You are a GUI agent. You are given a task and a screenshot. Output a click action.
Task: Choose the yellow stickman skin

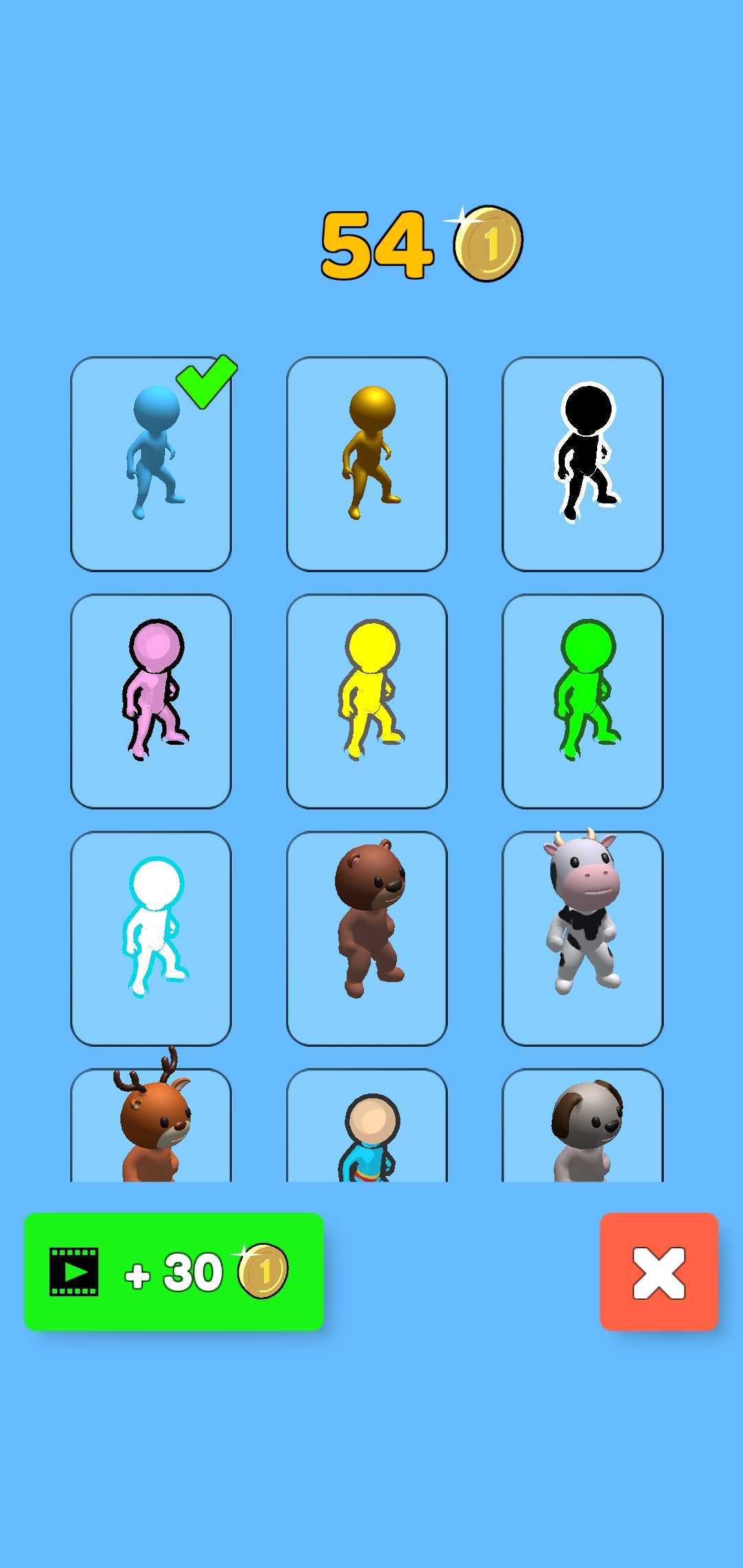367,701
